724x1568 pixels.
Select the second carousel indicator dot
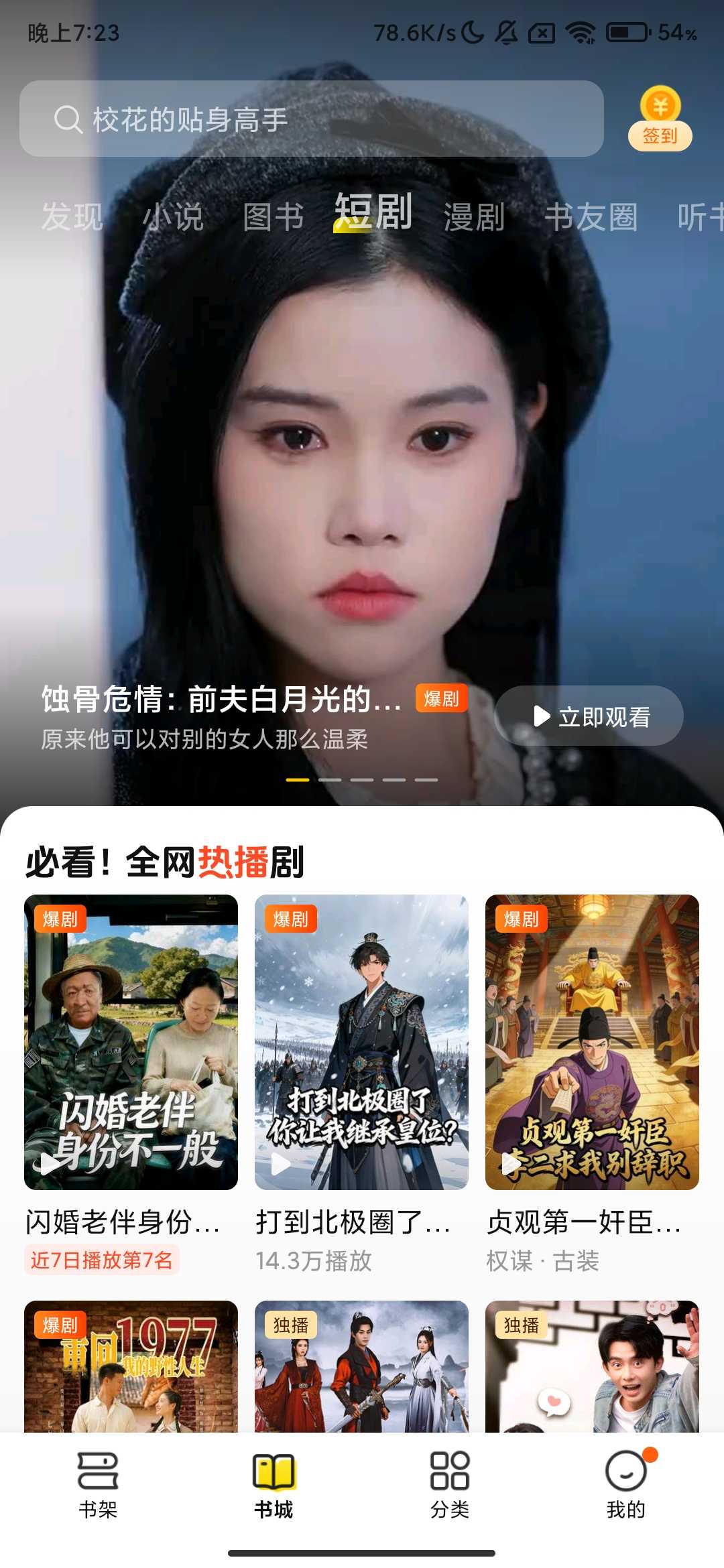tap(330, 779)
